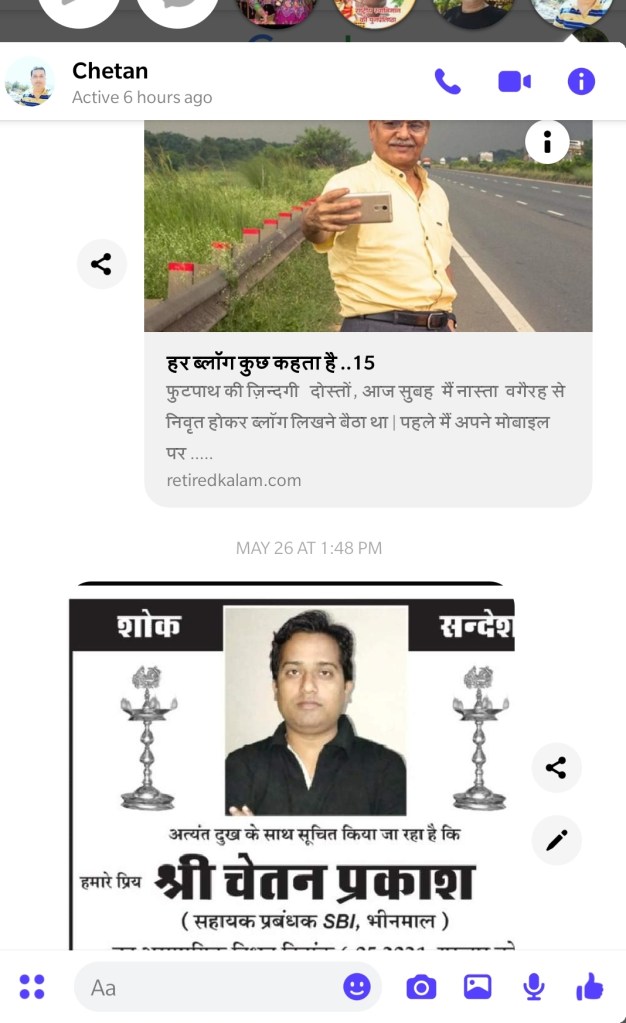The width and height of the screenshot is (626, 1023).
Task: Open the retiredkalam.com blog link card
Action: point(367,410)
